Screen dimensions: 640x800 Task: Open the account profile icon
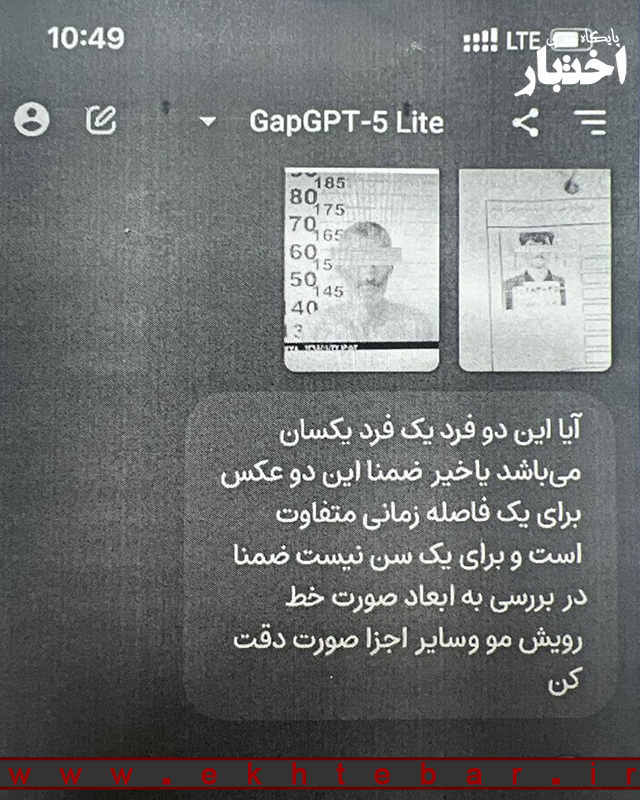click(x=32, y=122)
